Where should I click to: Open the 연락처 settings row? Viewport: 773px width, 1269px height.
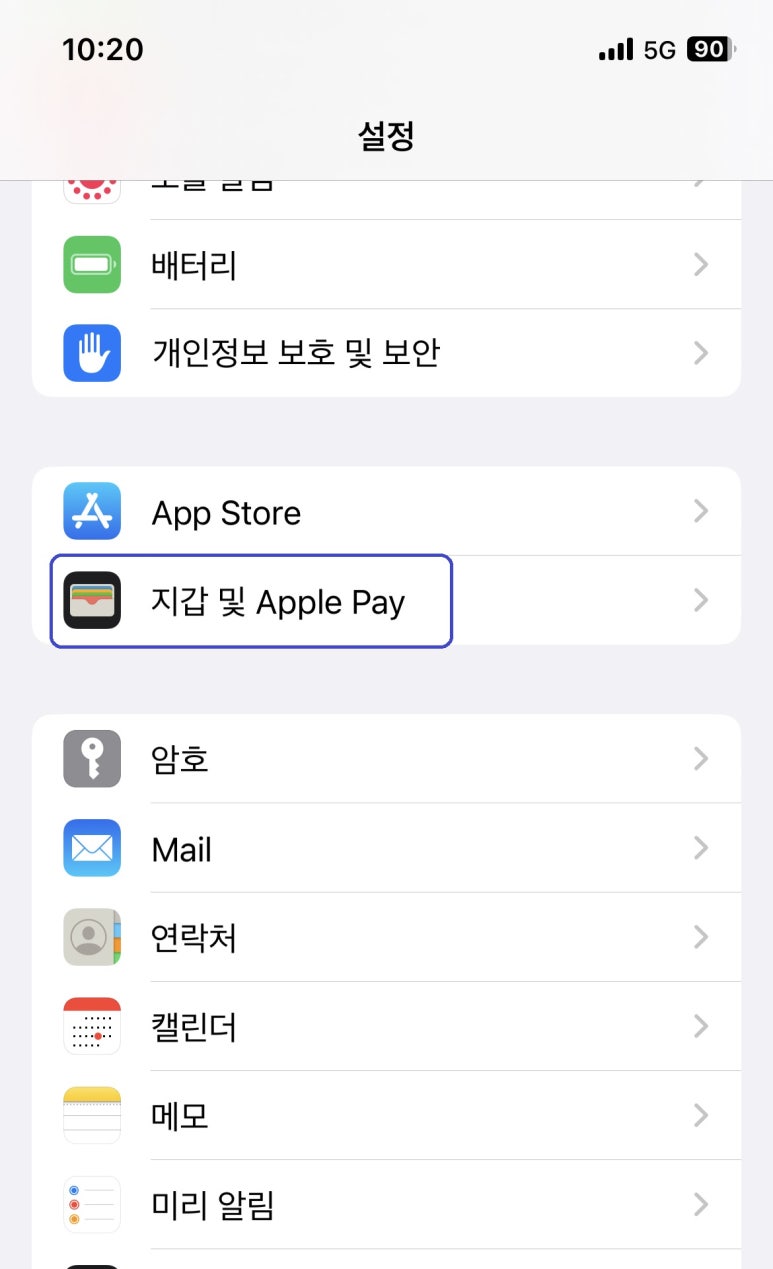coord(386,937)
